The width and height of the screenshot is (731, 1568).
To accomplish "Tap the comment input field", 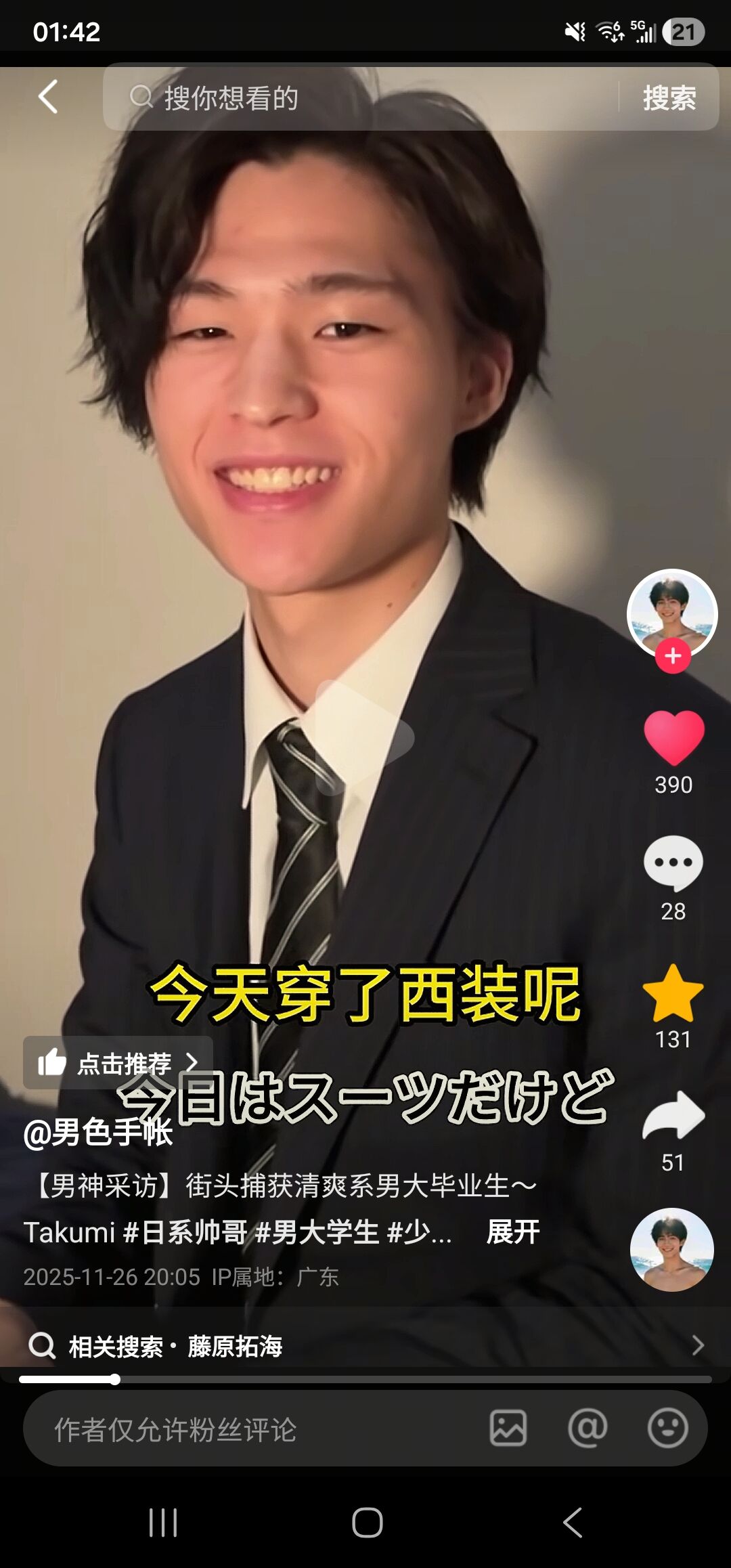I will [x=250, y=1429].
